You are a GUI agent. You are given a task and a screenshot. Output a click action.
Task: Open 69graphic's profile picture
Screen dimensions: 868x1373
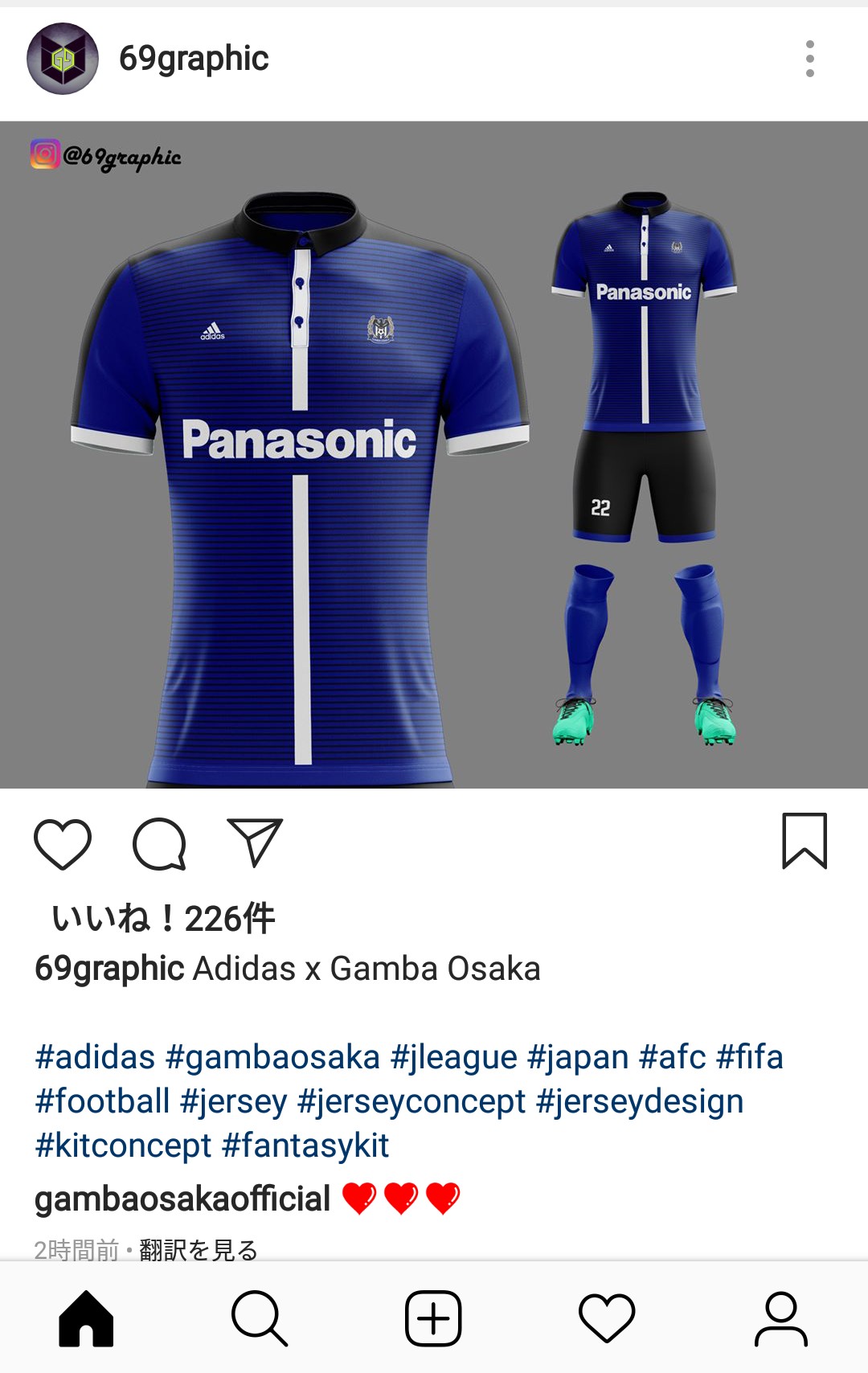(63, 59)
